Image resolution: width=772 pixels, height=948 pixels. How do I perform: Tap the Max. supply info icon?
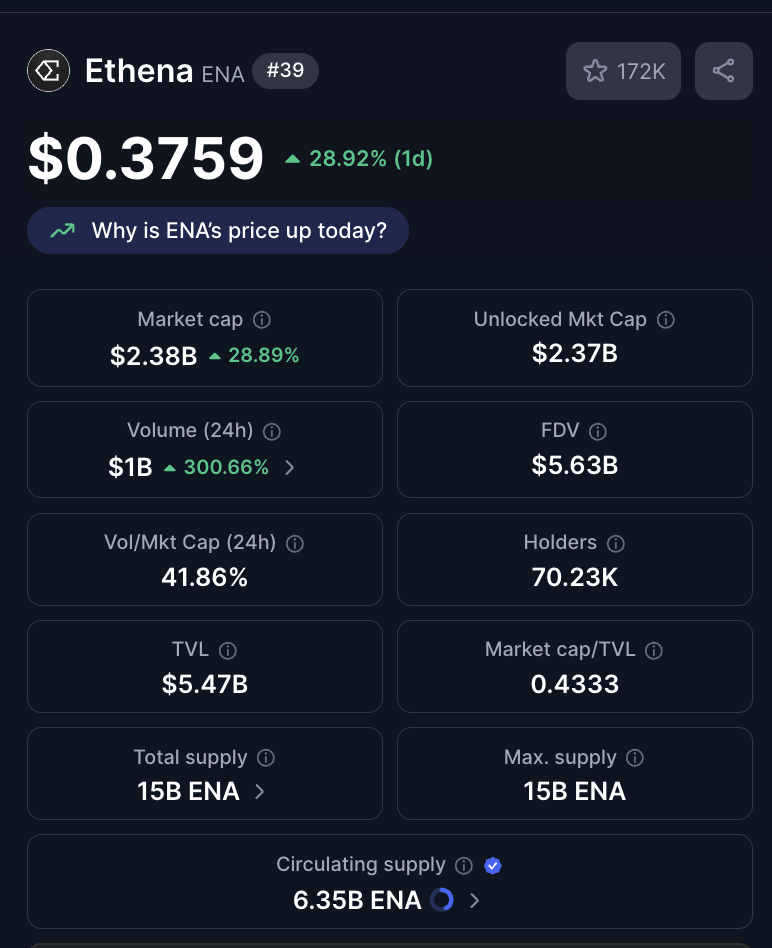(x=635, y=758)
